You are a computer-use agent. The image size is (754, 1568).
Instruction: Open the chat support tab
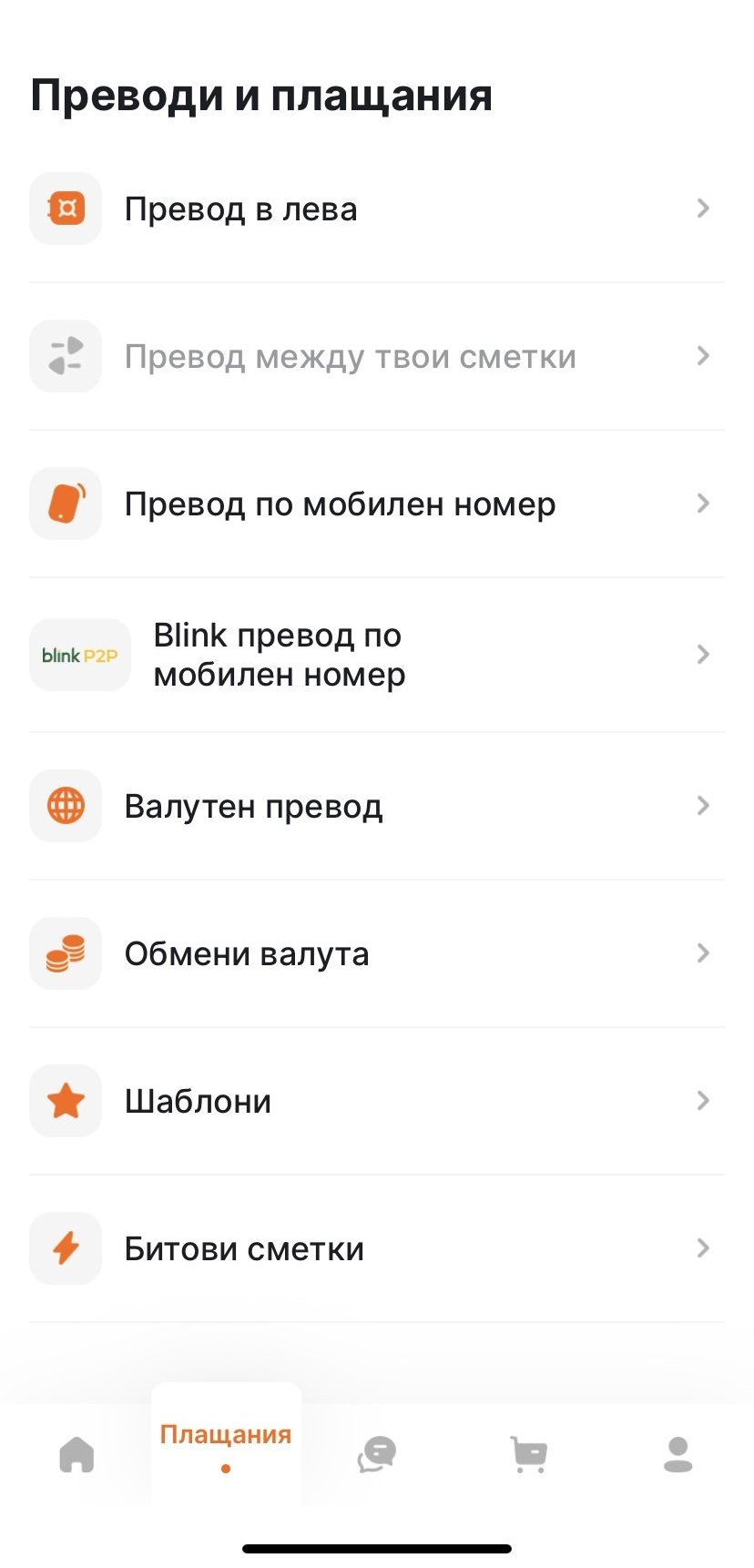pyautogui.click(x=377, y=1454)
